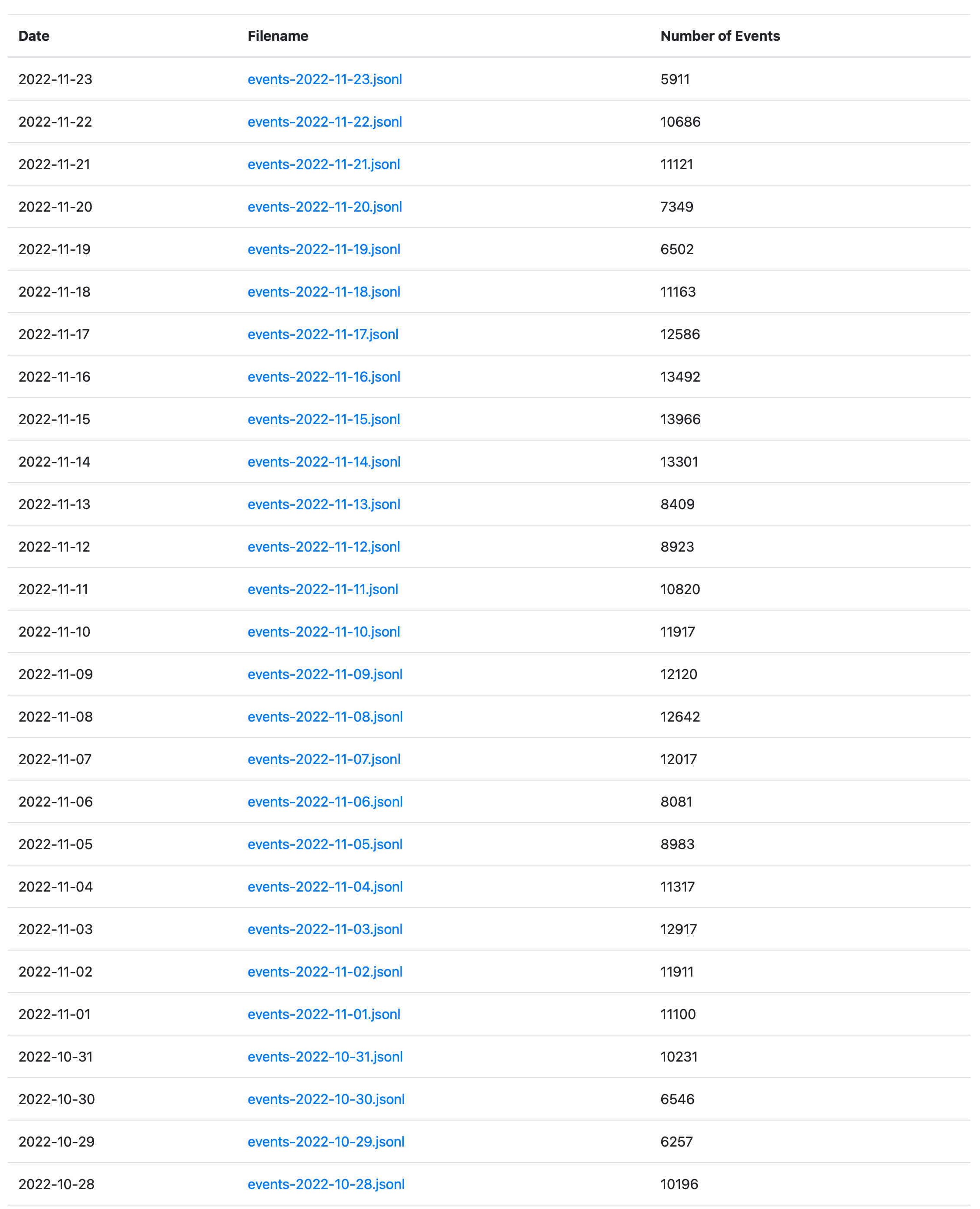Open the events-2022-11-01.jsonl file
The width and height of the screenshot is (980, 1209).
pyautogui.click(x=324, y=1014)
